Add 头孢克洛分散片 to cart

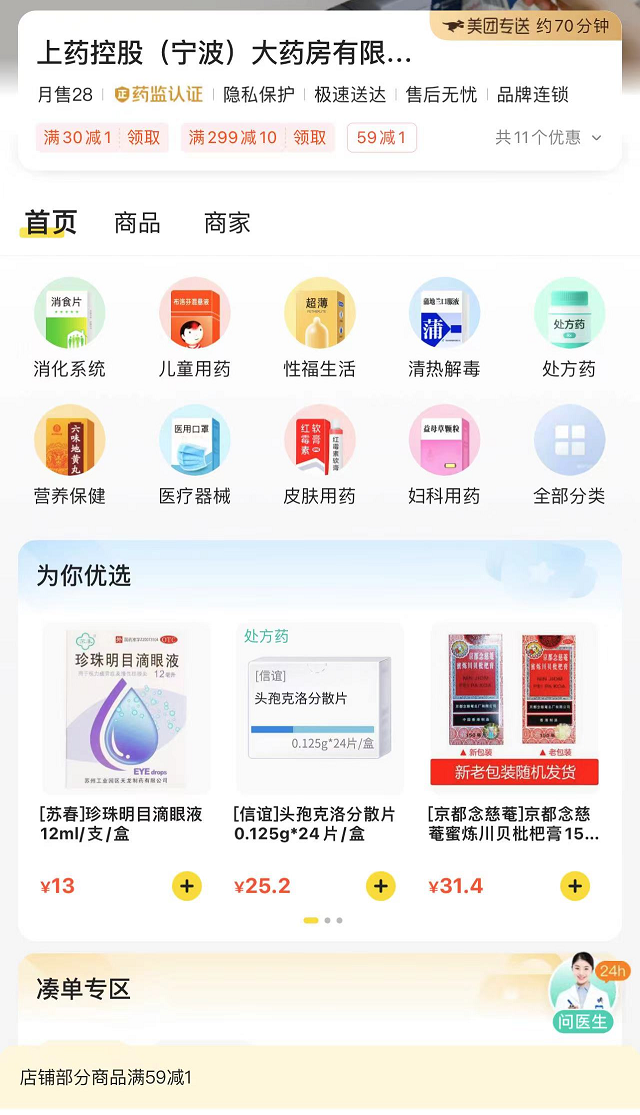[381, 886]
